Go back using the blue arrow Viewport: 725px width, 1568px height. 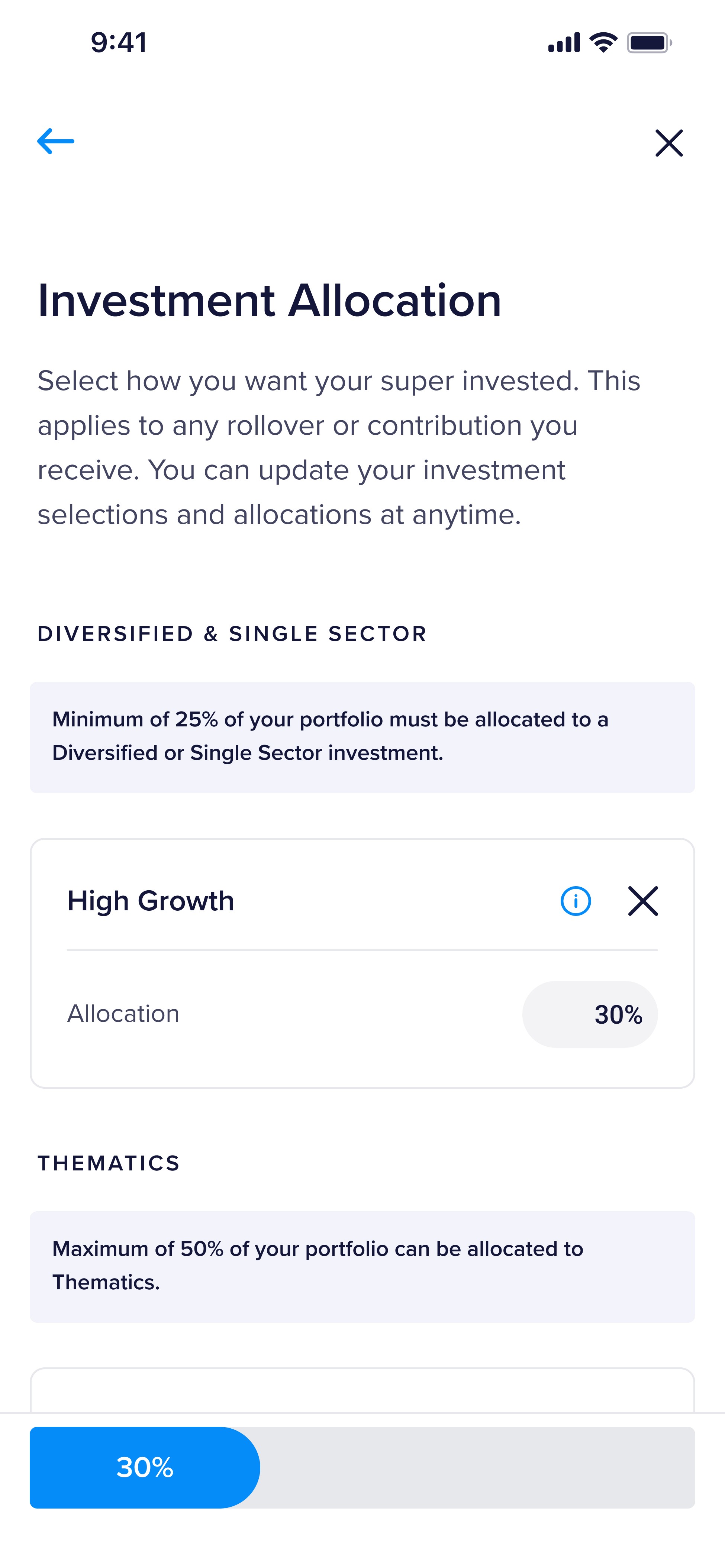click(x=55, y=141)
